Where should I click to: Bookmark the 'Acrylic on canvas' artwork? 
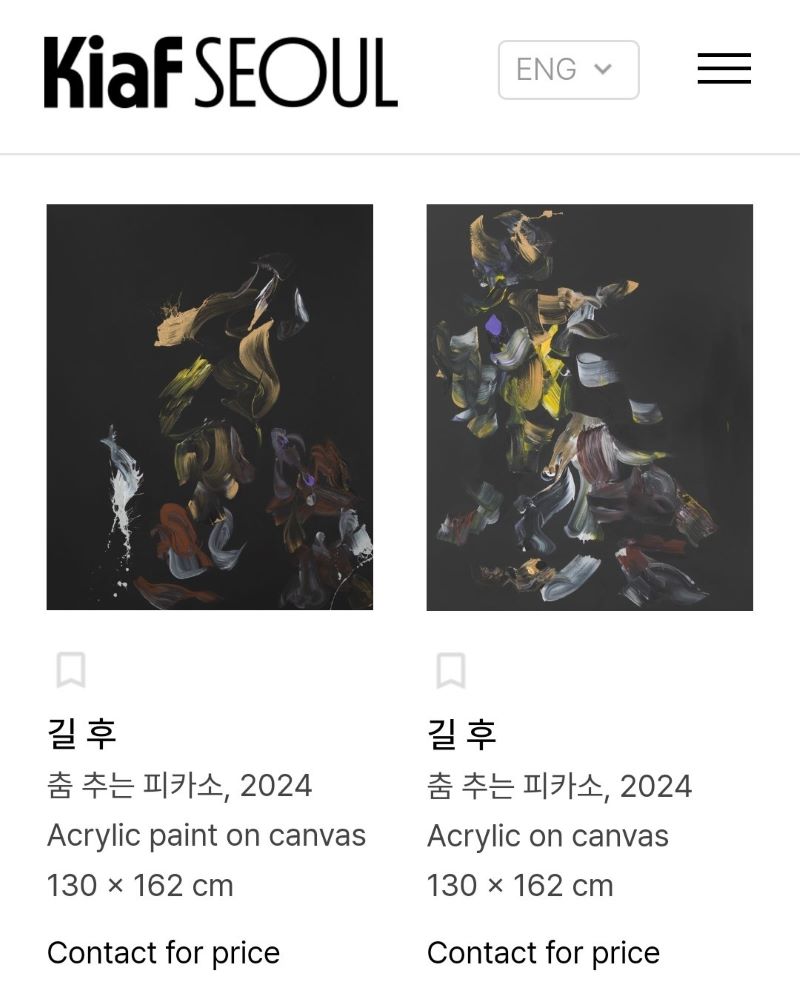450,670
